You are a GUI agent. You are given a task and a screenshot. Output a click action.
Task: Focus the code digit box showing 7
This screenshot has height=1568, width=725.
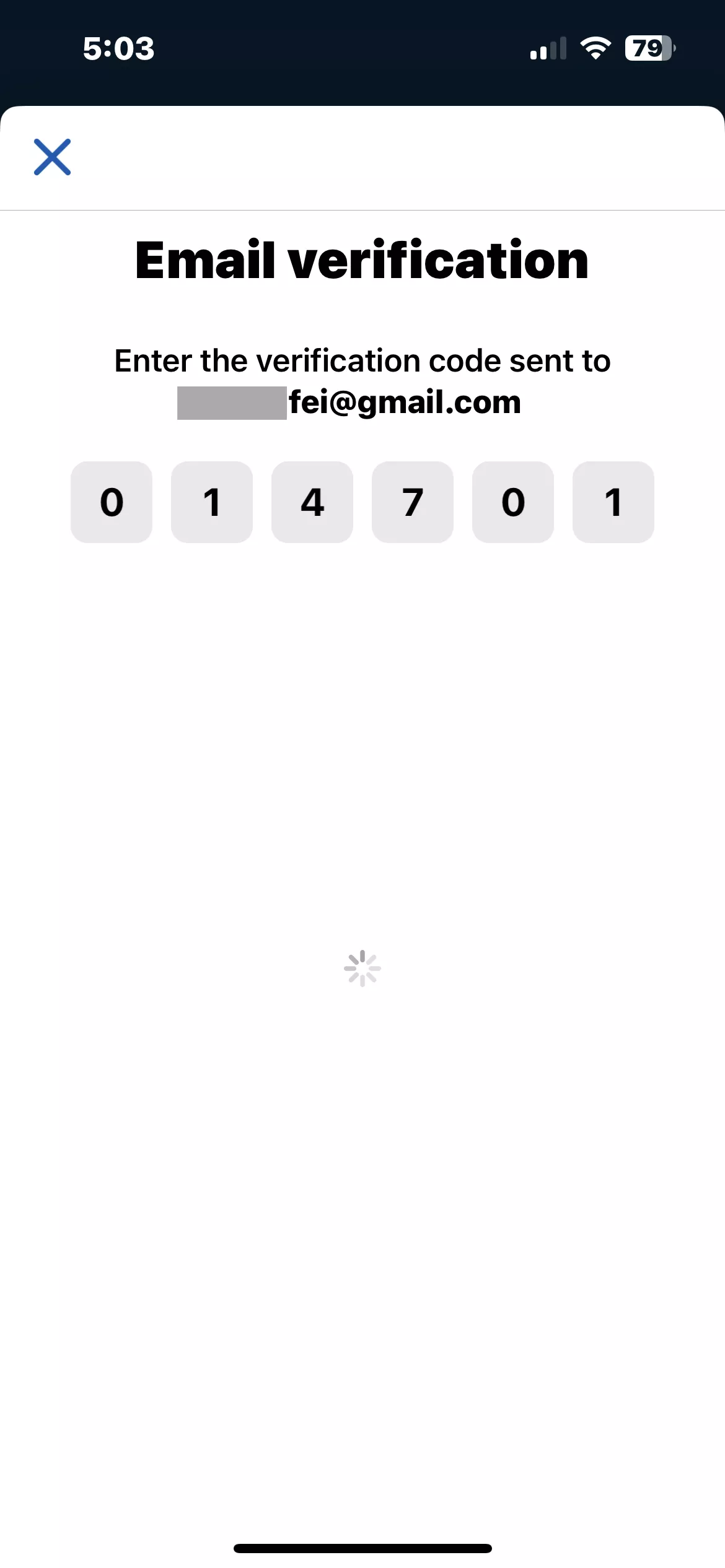coord(413,502)
